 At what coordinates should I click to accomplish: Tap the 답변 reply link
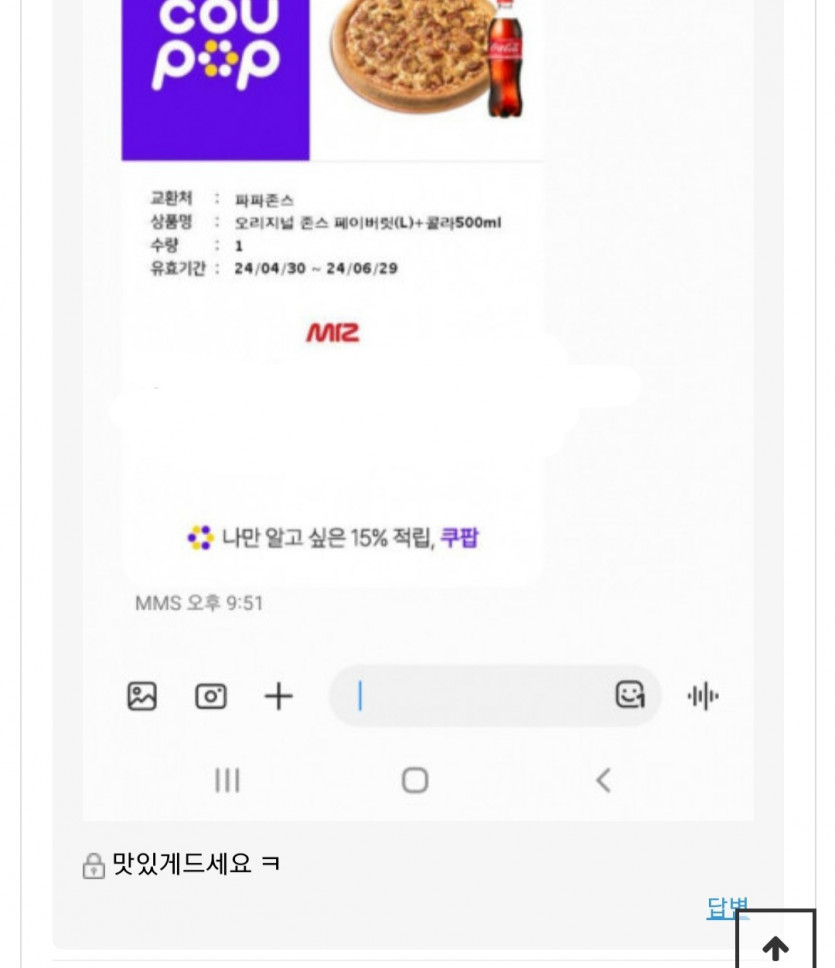(722, 907)
